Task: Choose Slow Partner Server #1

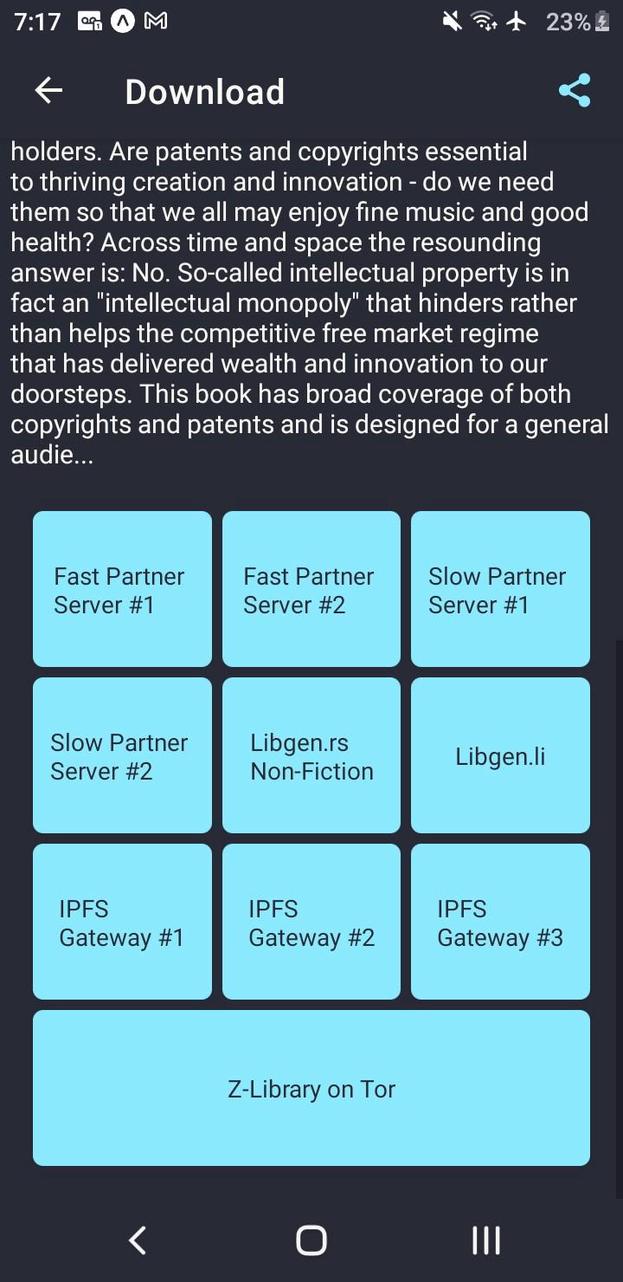Action: (x=500, y=589)
